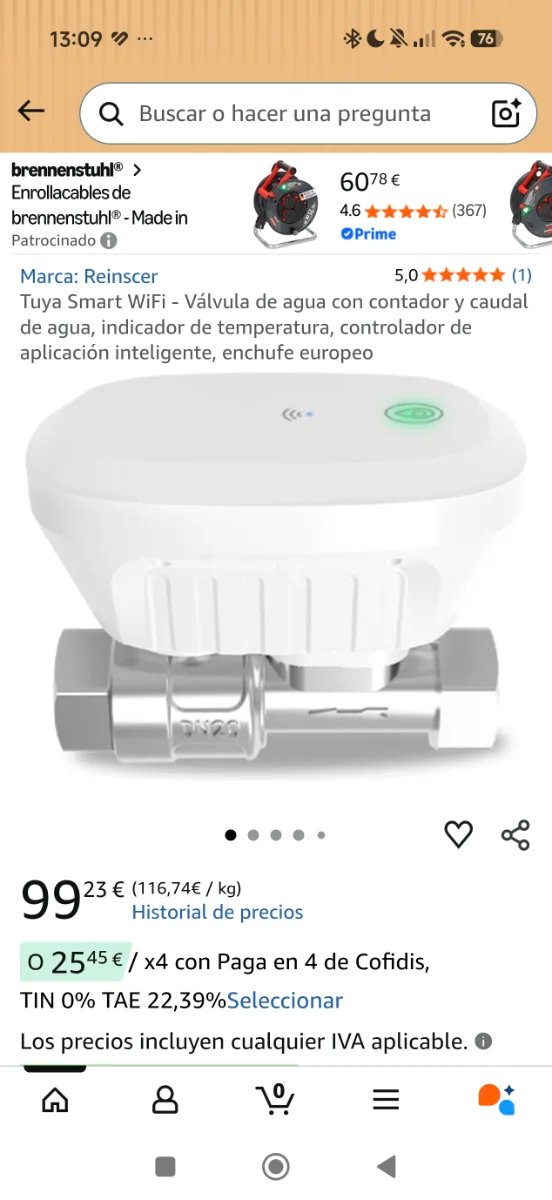552x1200 pixels.
Task: Go to the Amazon home tab
Action: 55,1100
